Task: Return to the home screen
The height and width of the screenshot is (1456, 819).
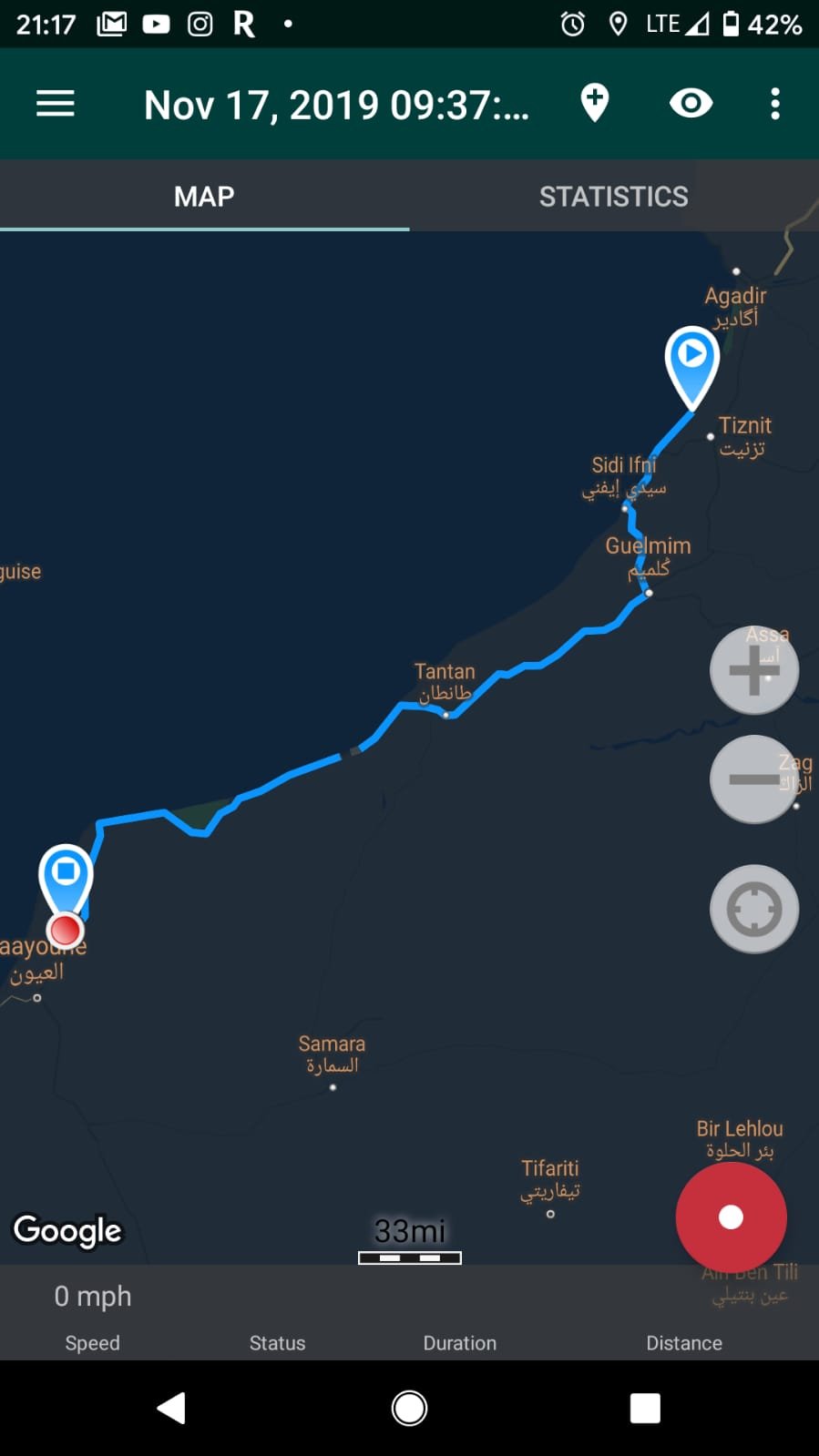Action: [x=409, y=1408]
